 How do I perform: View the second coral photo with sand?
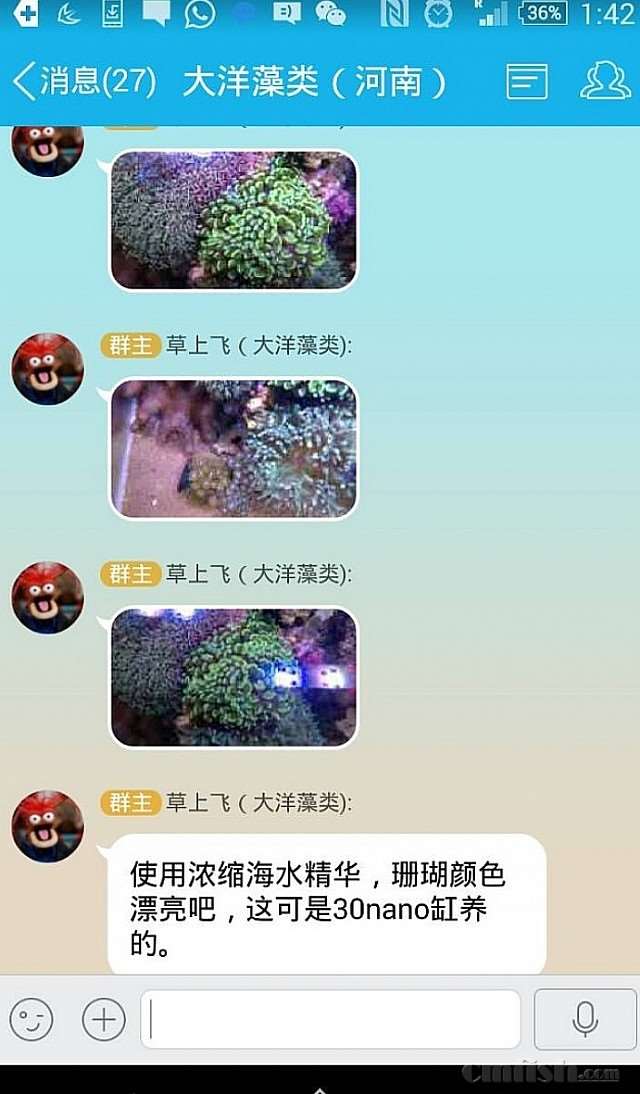point(233,448)
